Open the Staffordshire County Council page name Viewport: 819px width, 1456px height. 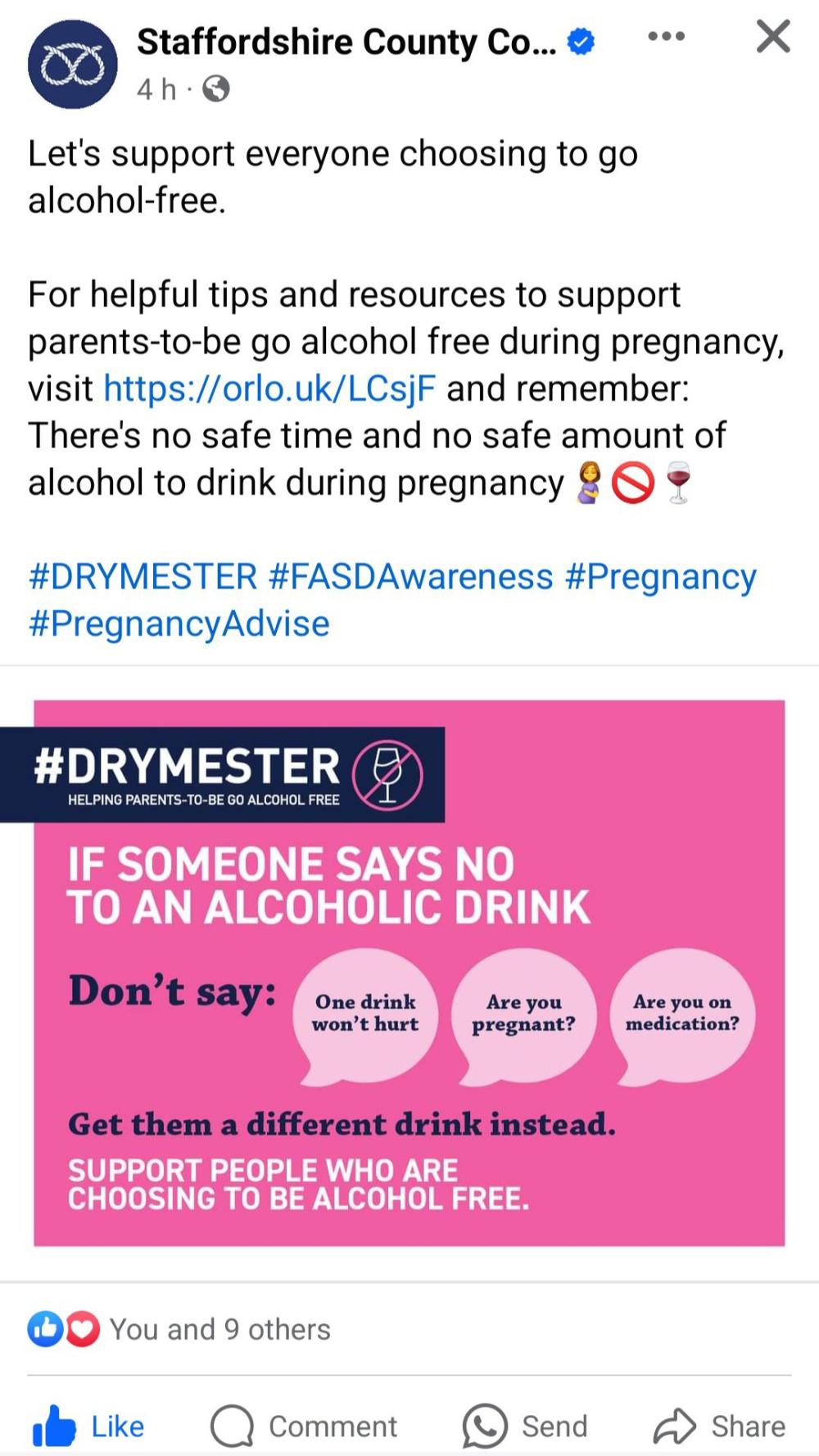(x=346, y=42)
